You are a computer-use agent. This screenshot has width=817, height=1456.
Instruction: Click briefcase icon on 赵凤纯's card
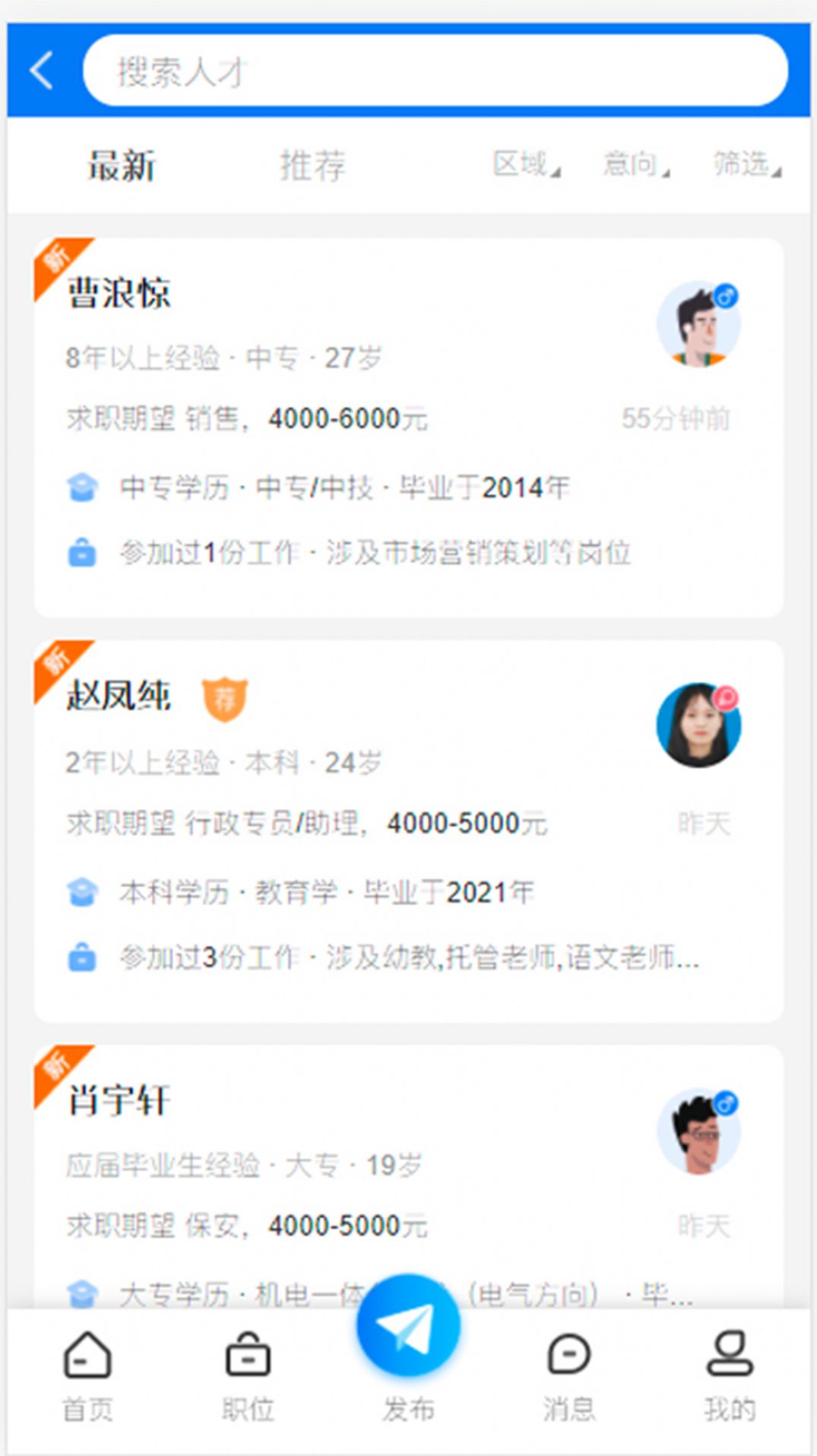(83, 958)
